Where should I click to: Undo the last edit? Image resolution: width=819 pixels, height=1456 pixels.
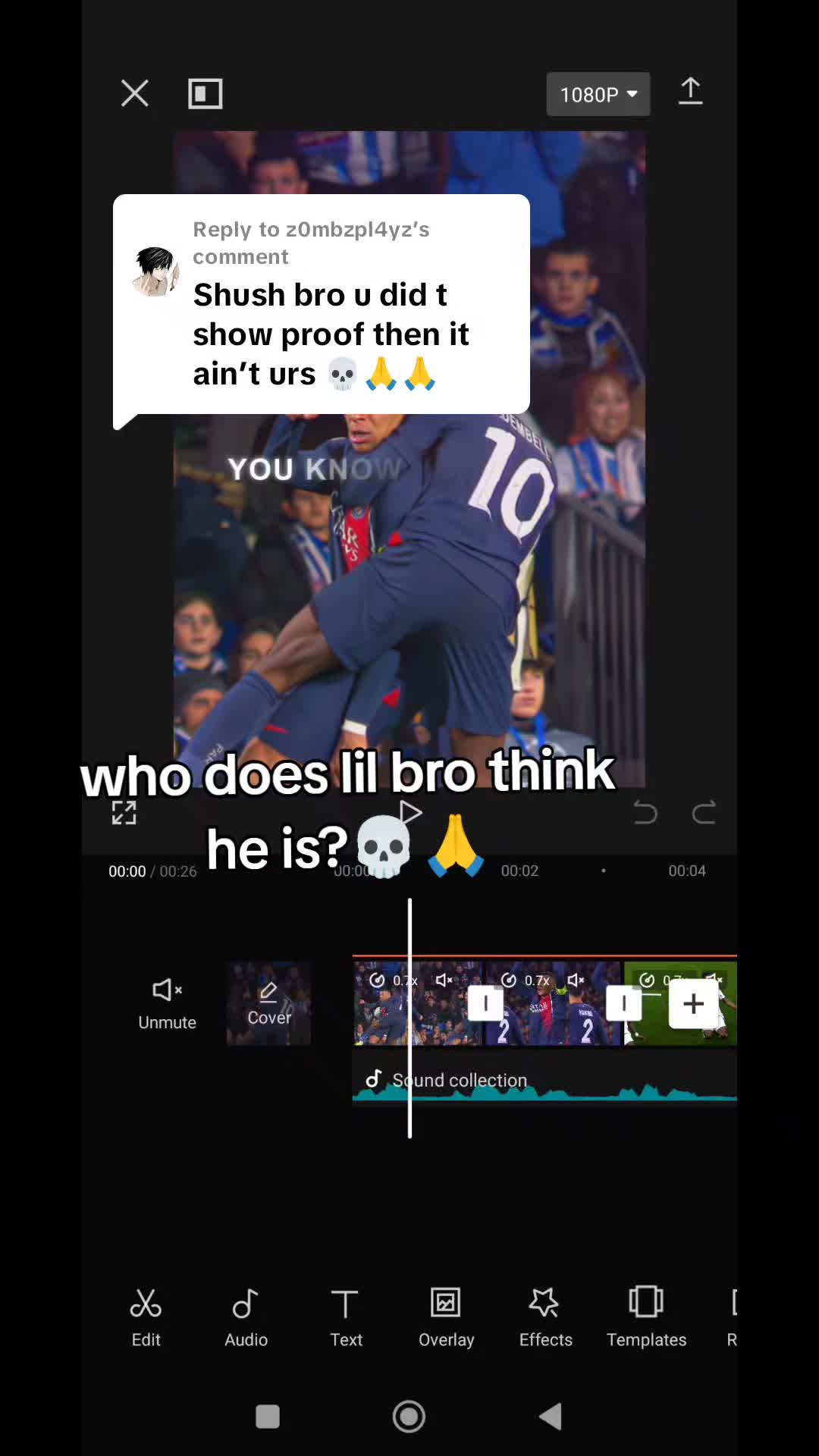[645, 813]
